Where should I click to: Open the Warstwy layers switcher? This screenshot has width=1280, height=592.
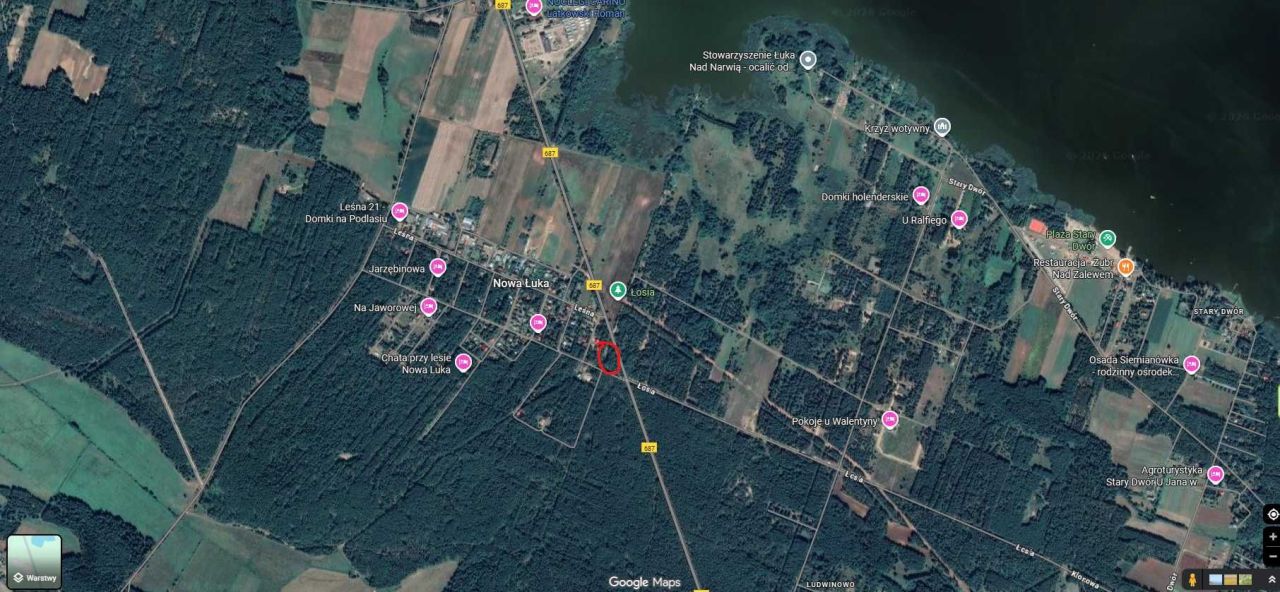tap(34, 561)
